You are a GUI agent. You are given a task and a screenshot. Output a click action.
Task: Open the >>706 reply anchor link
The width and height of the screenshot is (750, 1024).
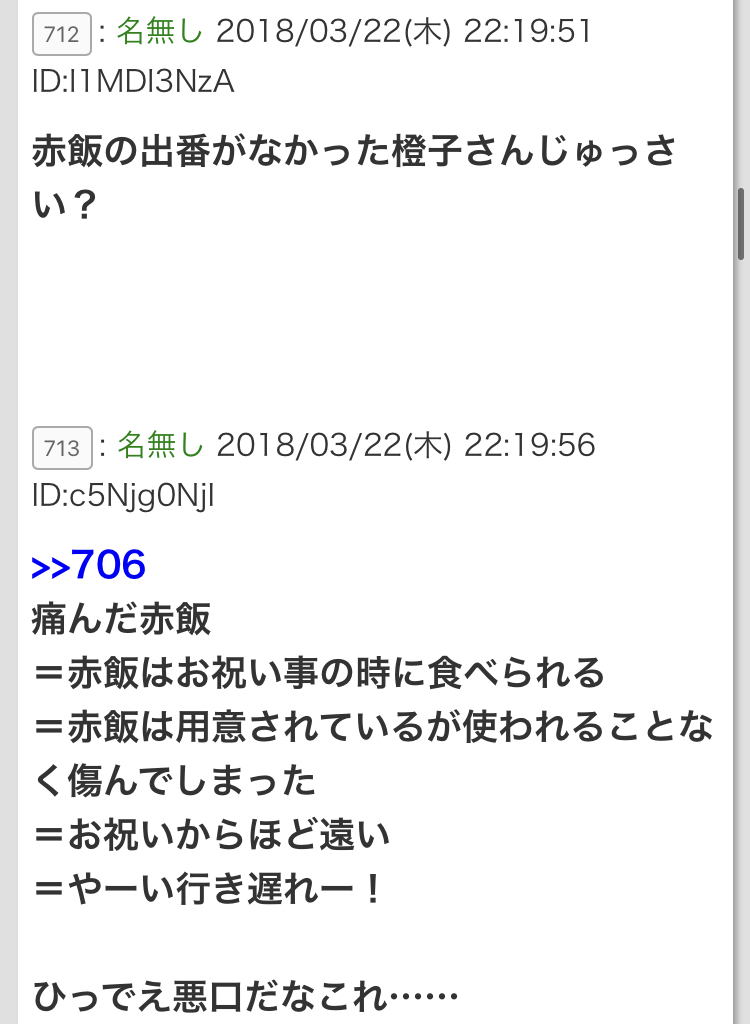(88, 565)
